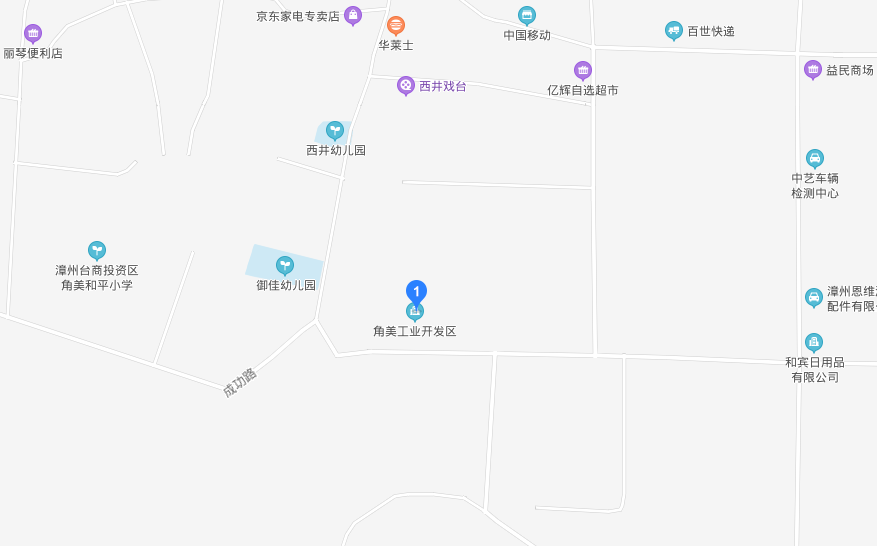Select the 角美和平小学 school marker
The height and width of the screenshot is (546, 877).
coord(97,250)
